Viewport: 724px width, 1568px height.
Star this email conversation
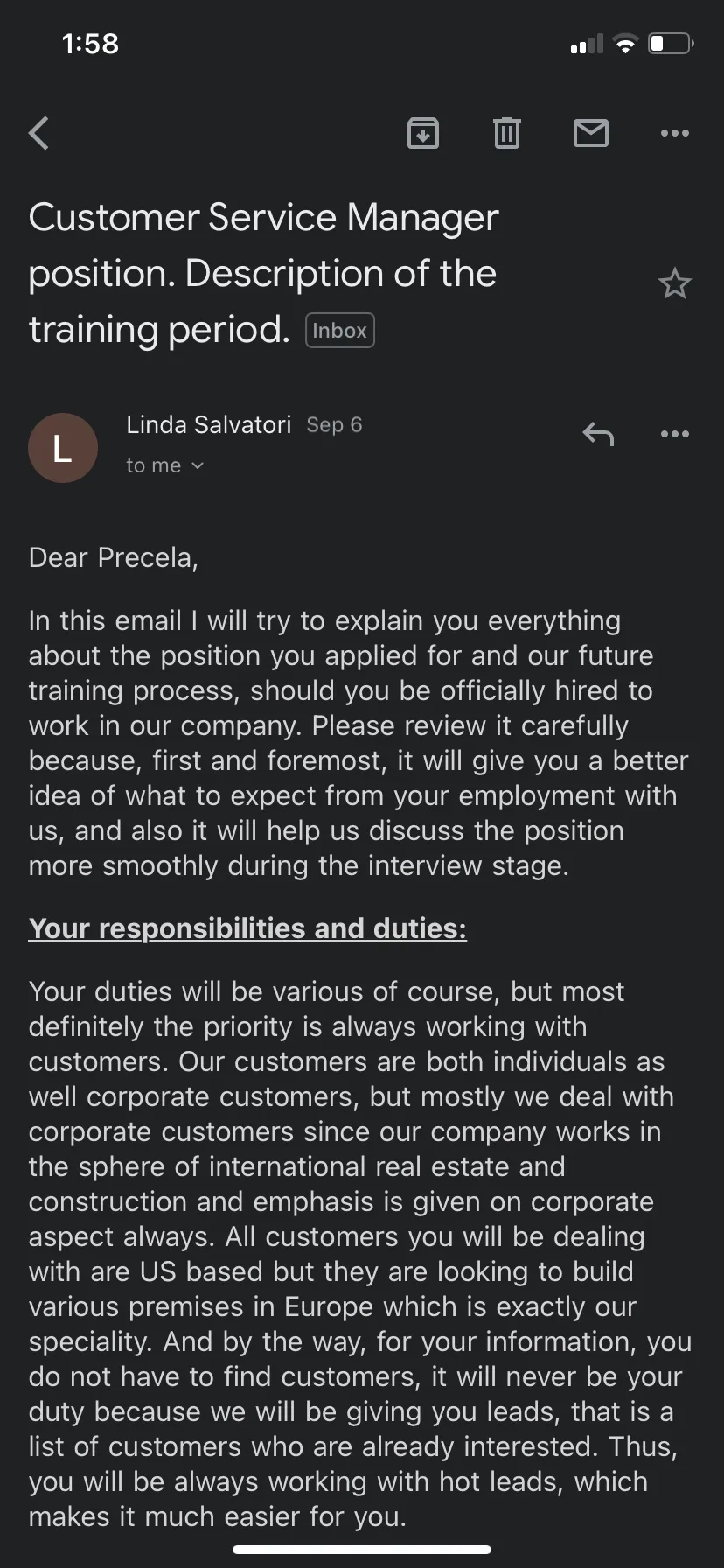(675, 283)
